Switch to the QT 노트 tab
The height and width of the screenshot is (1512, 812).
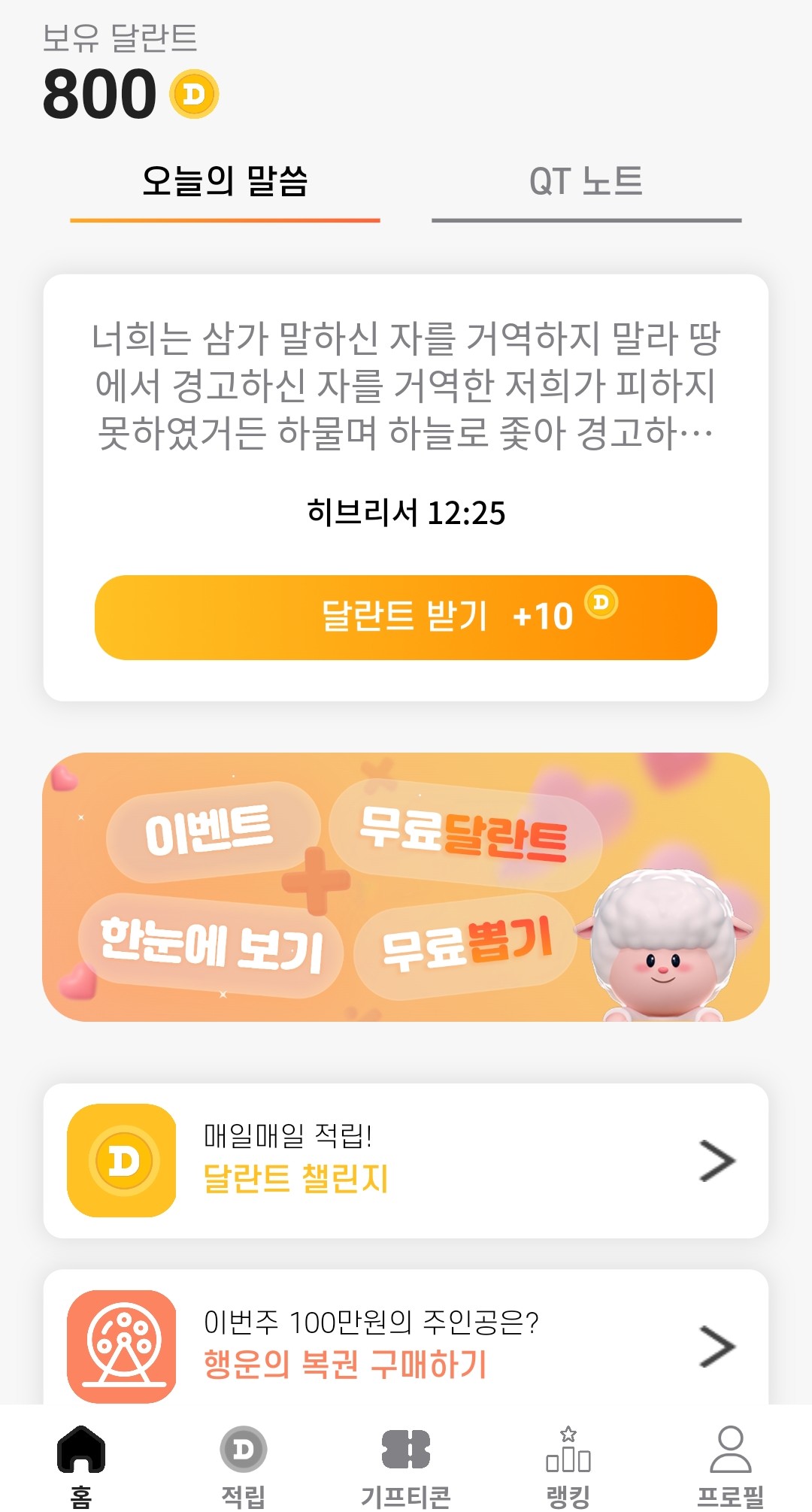pyautogui.click(x=587, y=180)
